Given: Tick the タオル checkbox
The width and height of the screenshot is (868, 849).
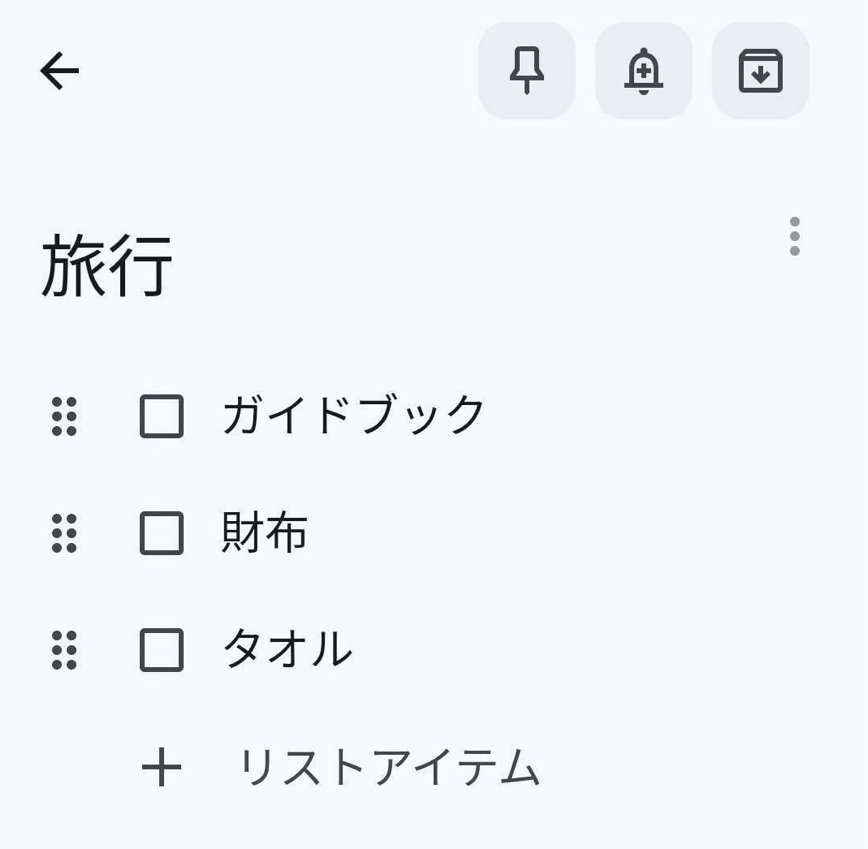Looking at the screenshot, I should (x=162, y=650).
